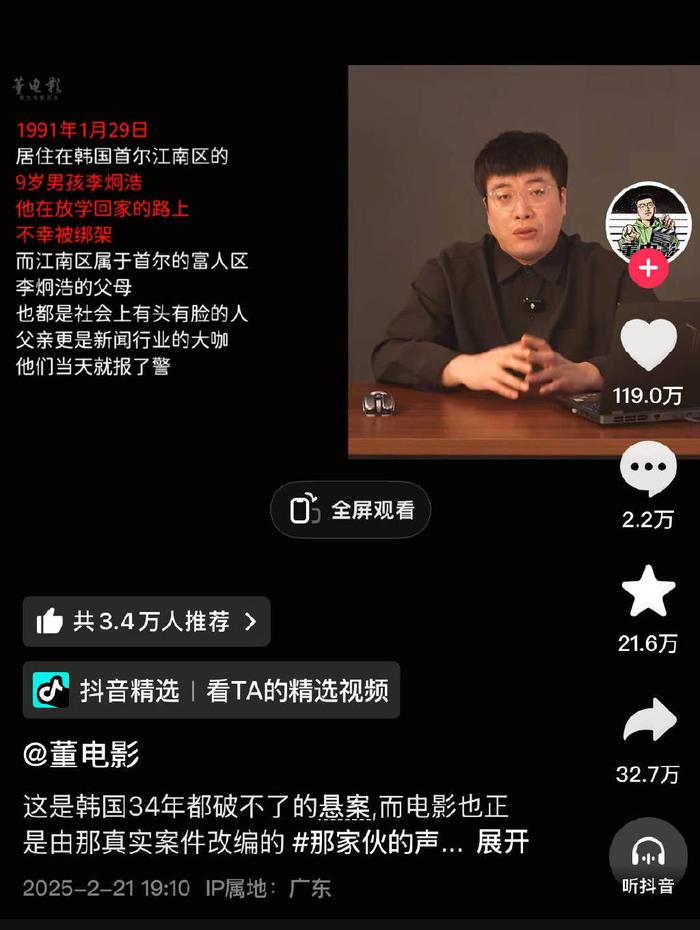Screen dimensions: 700x930
Task: Open the #那家伙的声 hashtag
Action: click(378, 842)
